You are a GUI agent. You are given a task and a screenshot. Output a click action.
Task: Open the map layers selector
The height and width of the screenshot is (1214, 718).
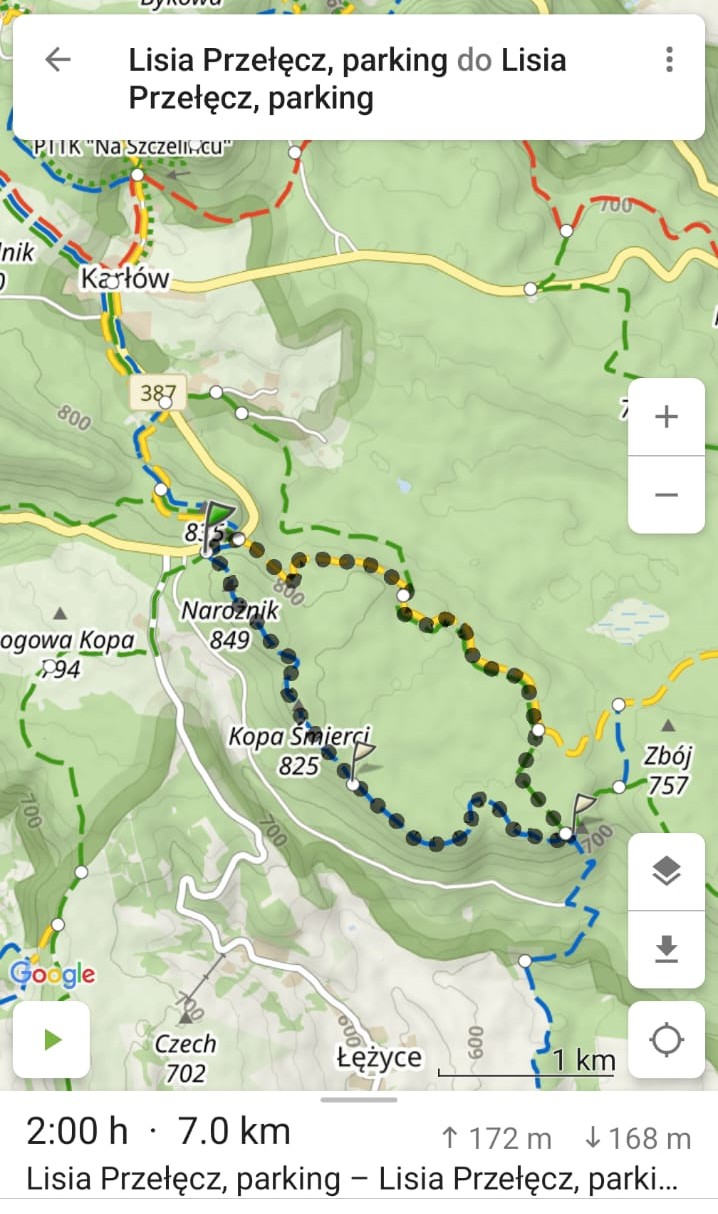click(666, 871)
